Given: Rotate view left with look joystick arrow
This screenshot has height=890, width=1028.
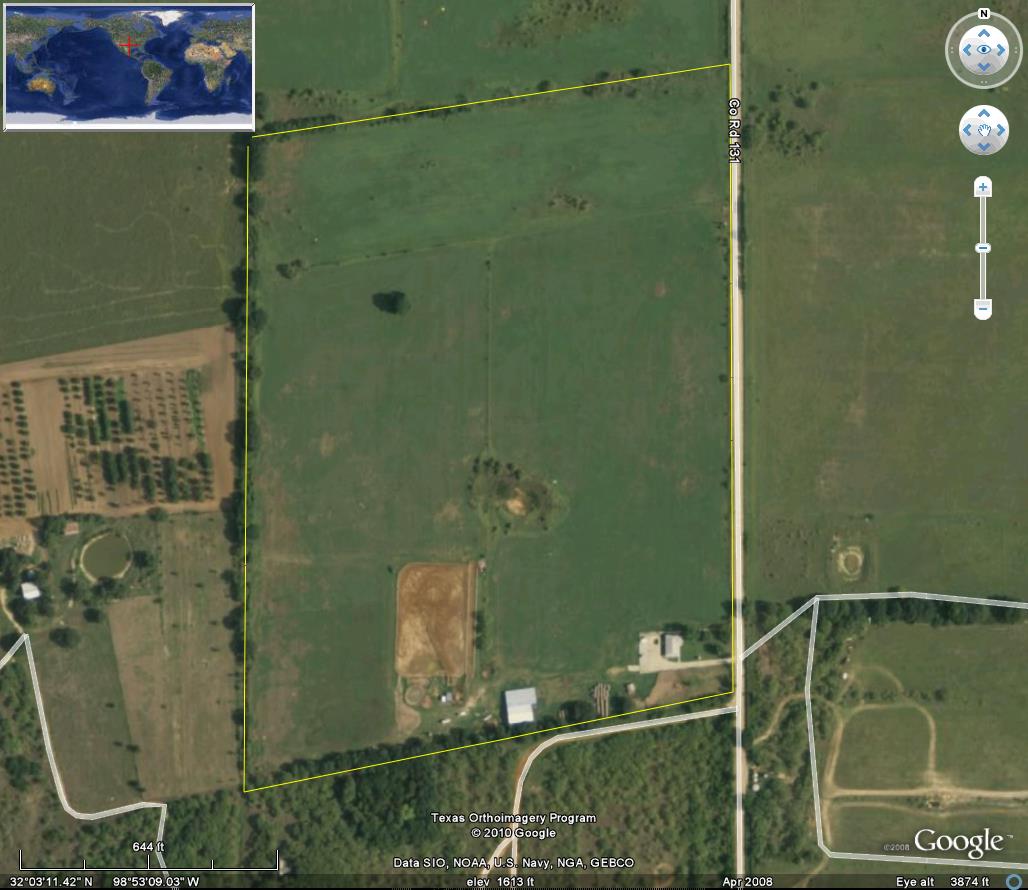Looking at the screenshot, I should [964, 49].
